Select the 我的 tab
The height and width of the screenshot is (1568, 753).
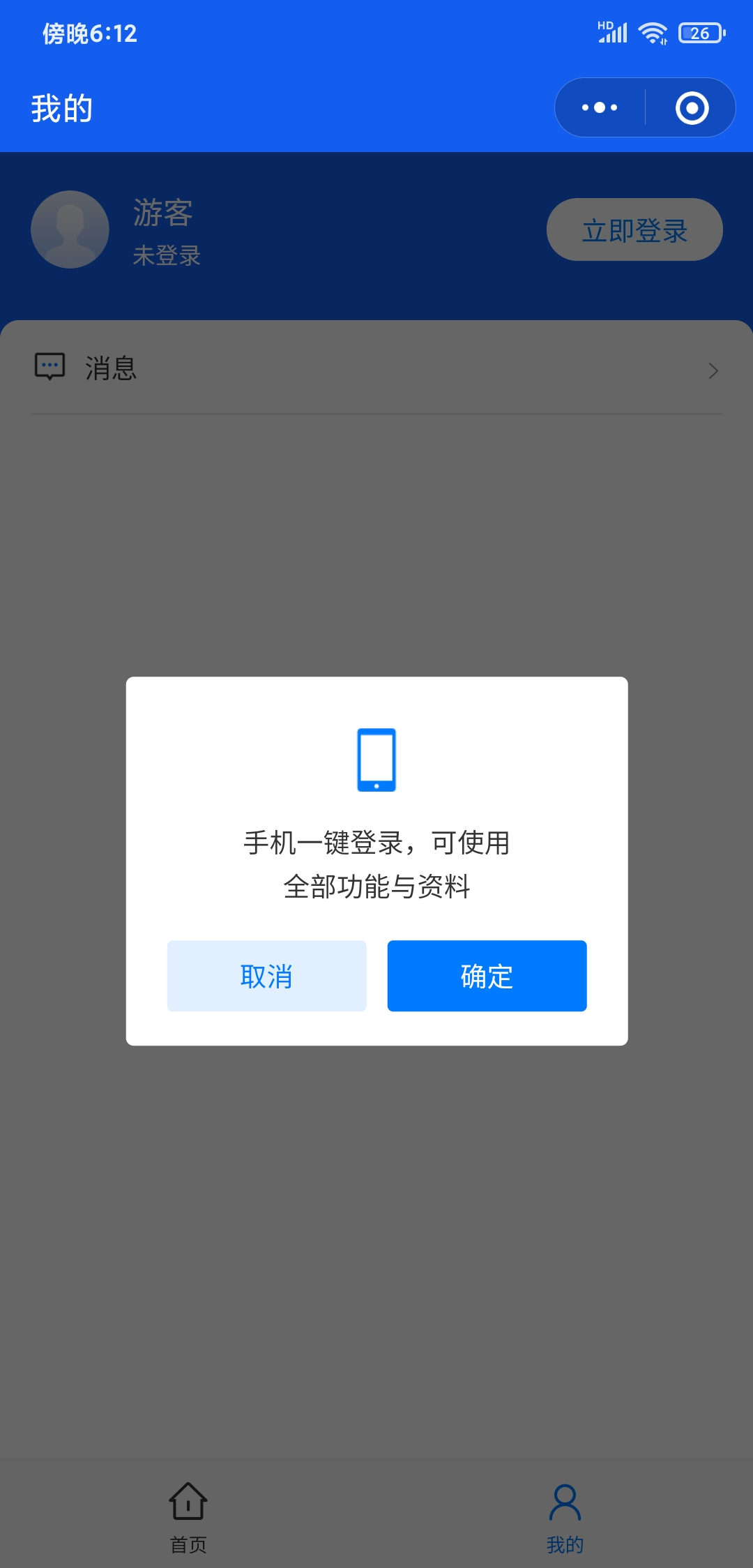click(x=565, y=1515)
